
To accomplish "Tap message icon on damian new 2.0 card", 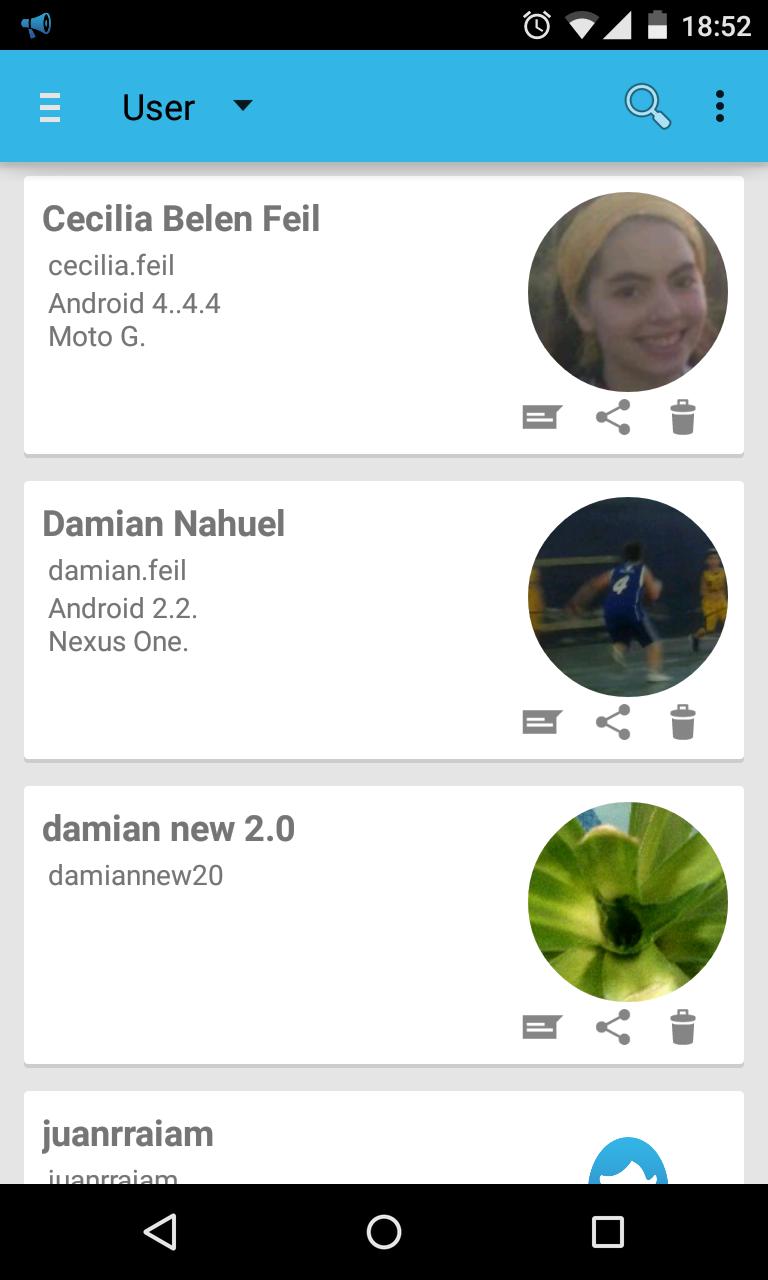I will point(542,1027).
